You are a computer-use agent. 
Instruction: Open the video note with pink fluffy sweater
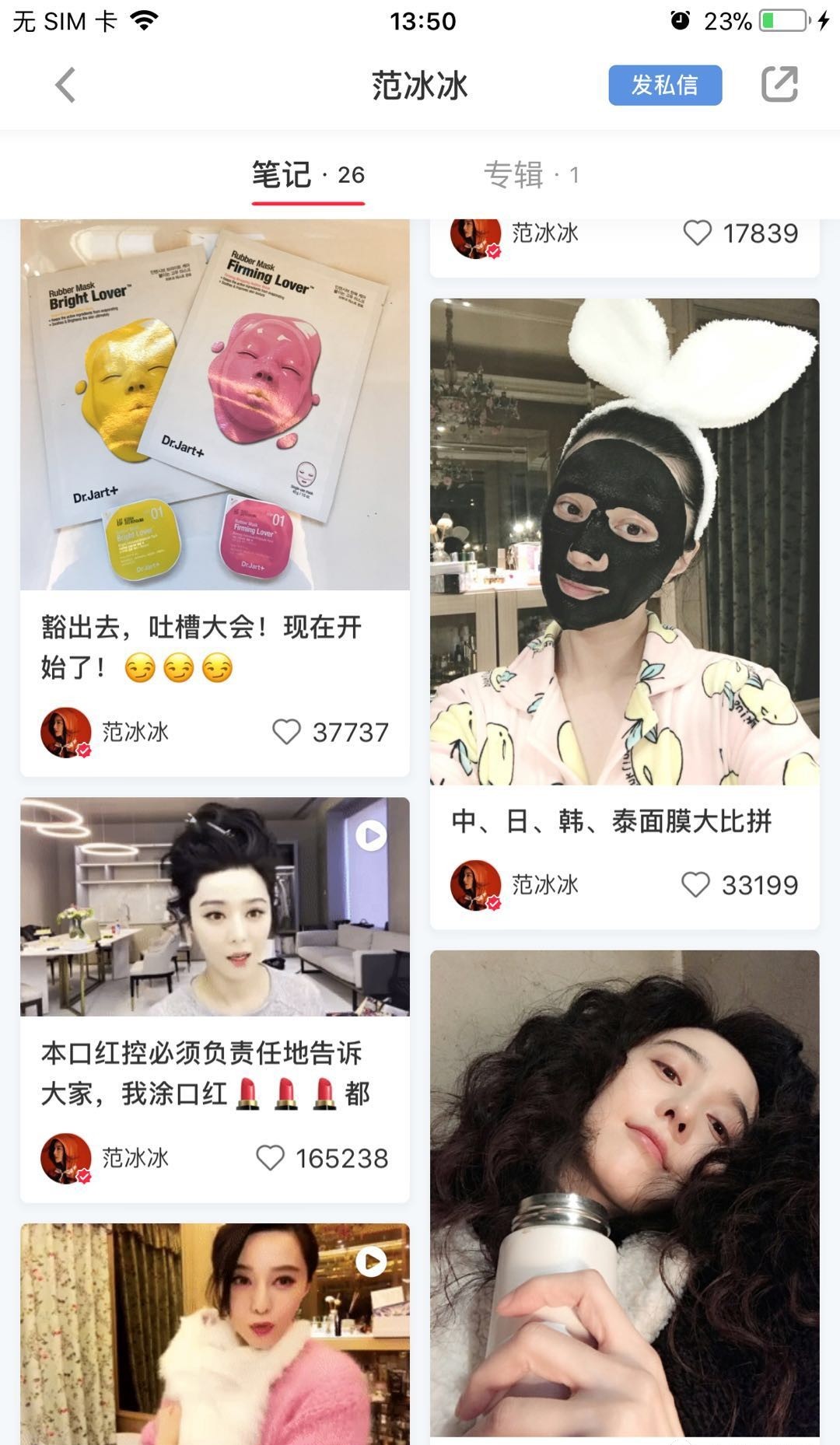point(215,1333)
